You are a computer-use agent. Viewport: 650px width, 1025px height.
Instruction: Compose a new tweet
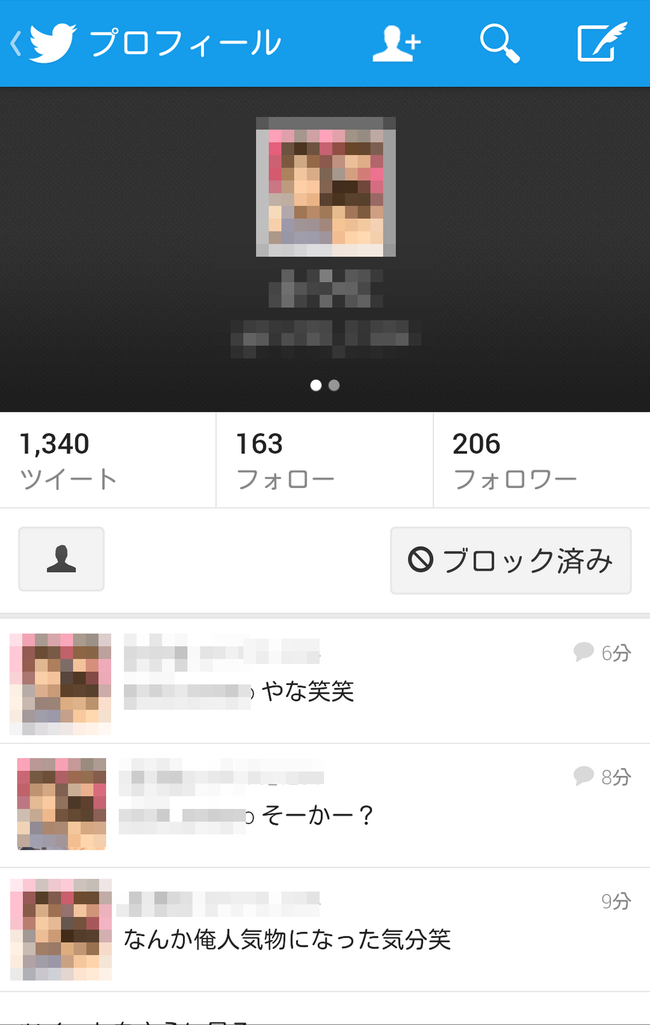602,43
